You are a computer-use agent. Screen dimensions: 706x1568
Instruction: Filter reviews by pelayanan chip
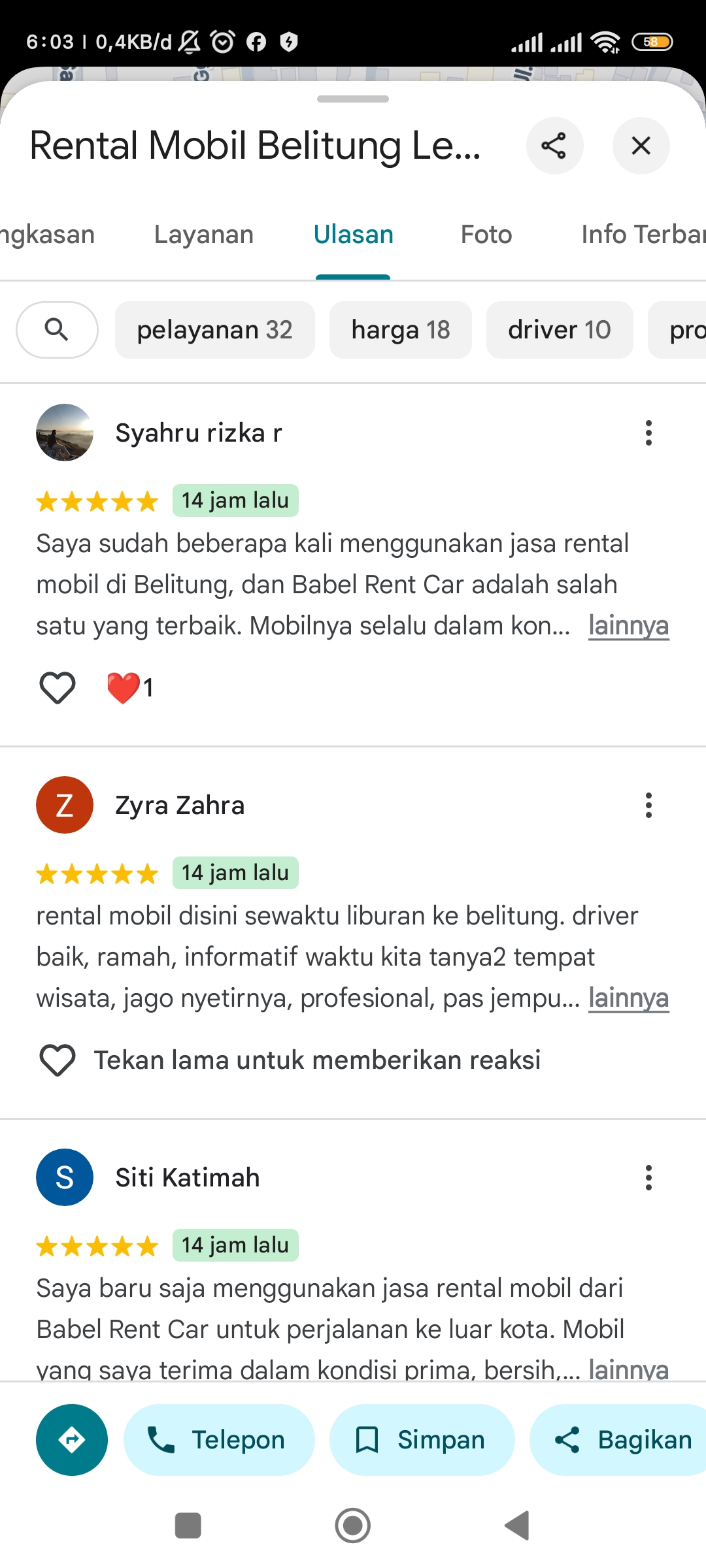215,330
